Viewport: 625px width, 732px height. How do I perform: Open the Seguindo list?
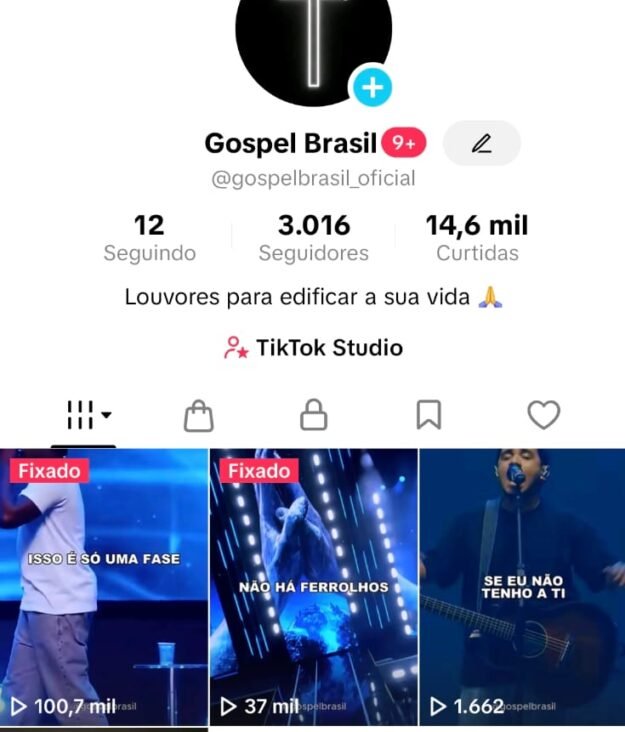149,238
